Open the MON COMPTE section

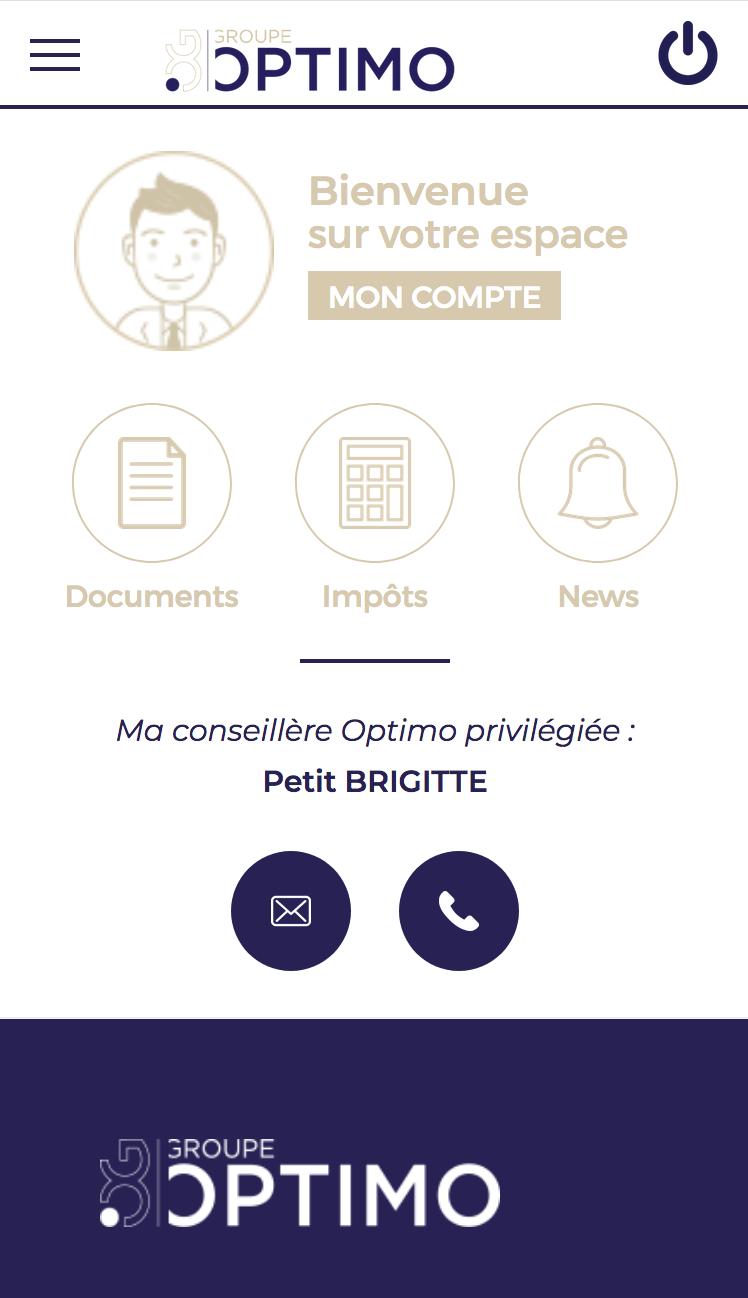pyautogui.click(x=434, y=296)
